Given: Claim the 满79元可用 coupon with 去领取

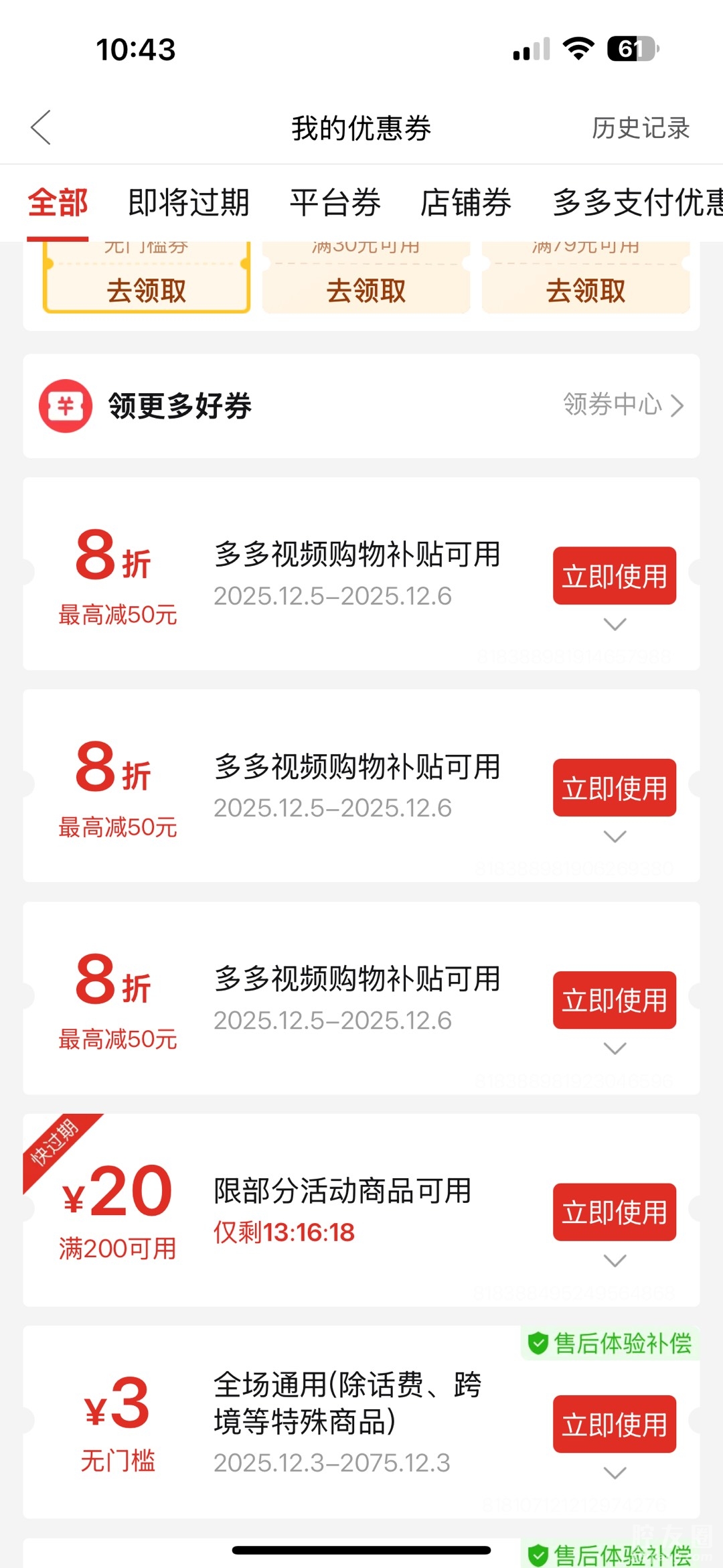Looking at the screenshot, I should [x=586, y=291].
